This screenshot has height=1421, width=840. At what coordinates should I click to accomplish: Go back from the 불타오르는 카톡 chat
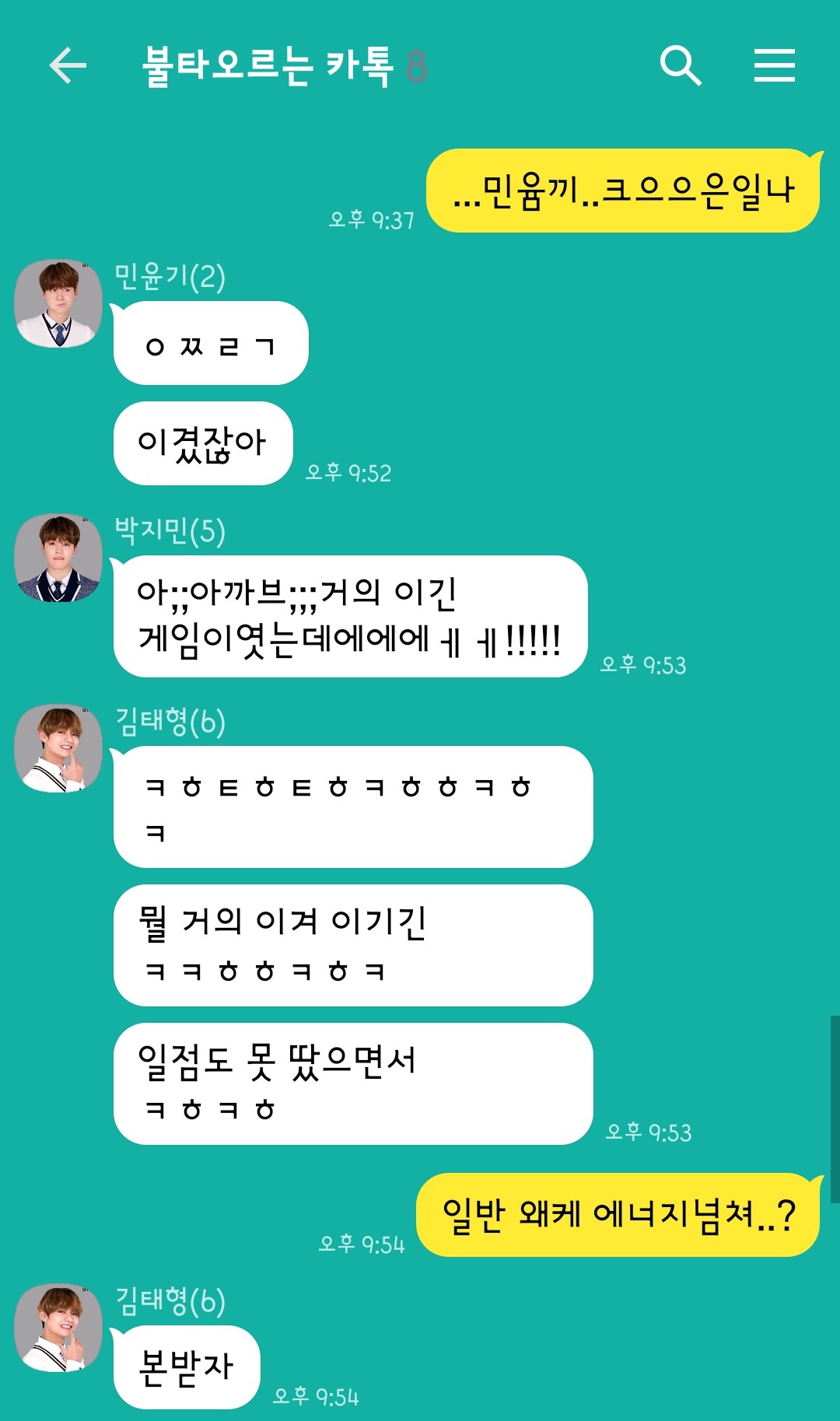point(68,65)
